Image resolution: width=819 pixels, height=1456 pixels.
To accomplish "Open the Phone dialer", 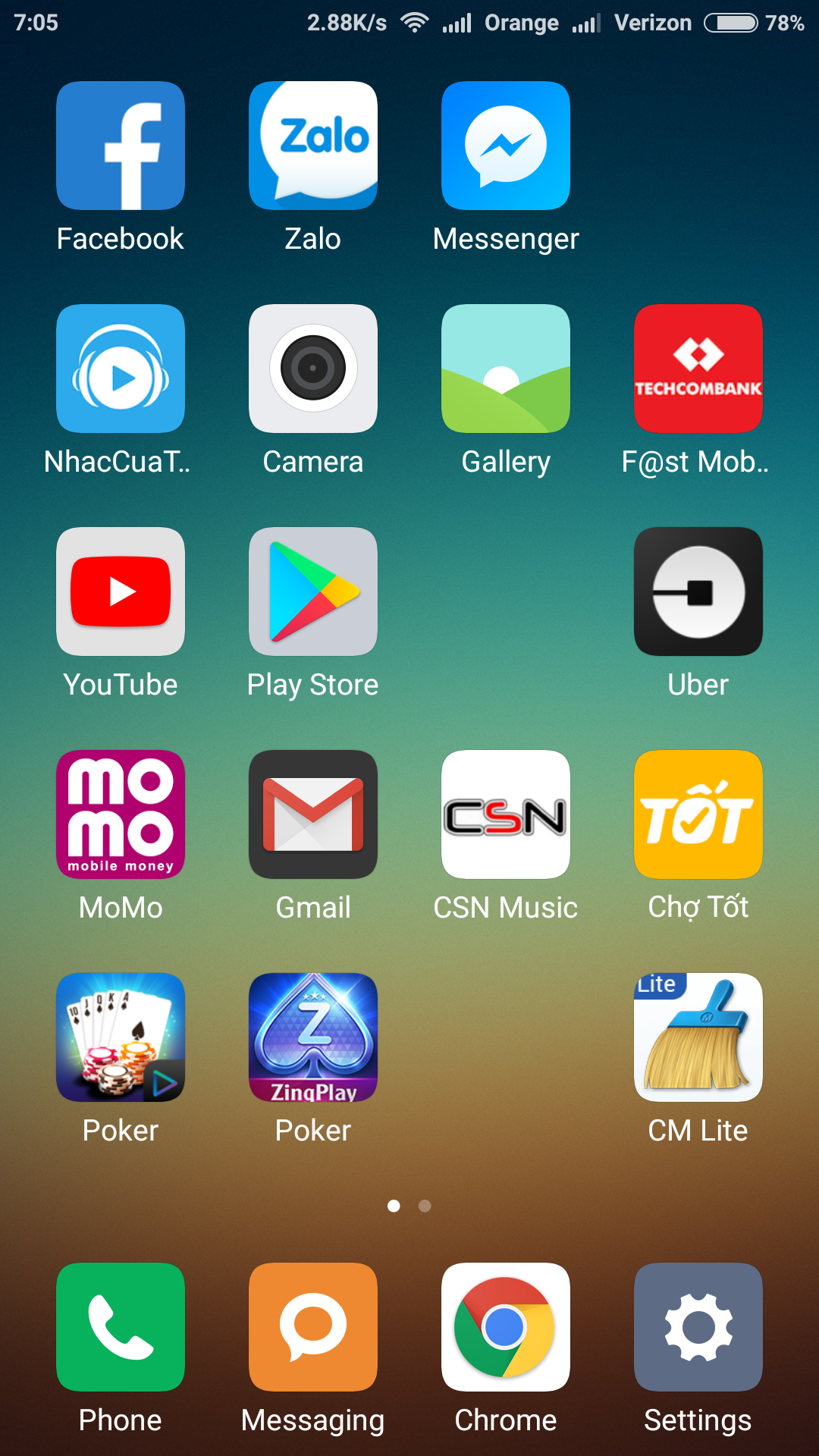I will 121,1327.
